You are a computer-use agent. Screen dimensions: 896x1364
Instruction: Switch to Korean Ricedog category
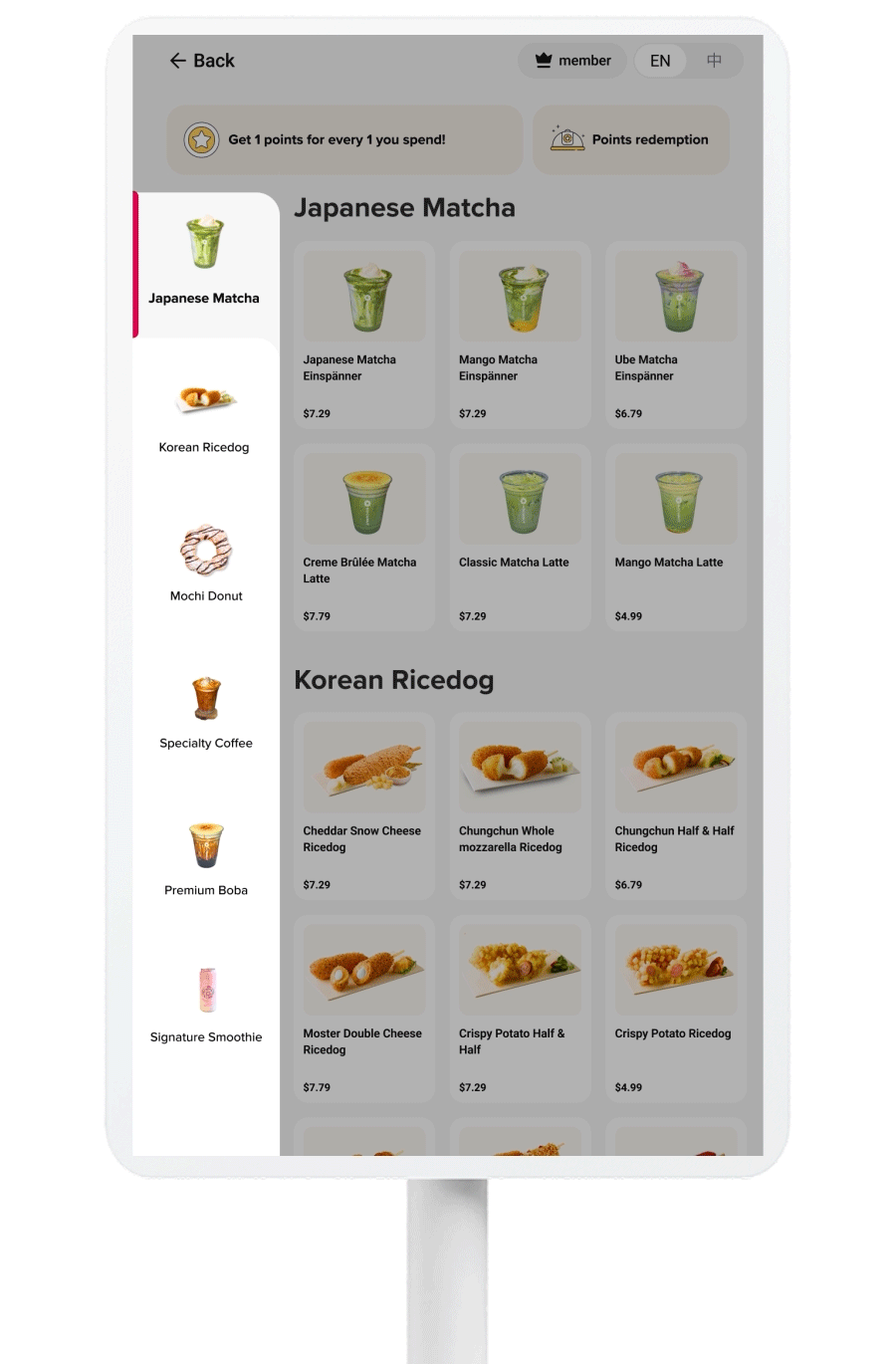[x=205, y=413]
